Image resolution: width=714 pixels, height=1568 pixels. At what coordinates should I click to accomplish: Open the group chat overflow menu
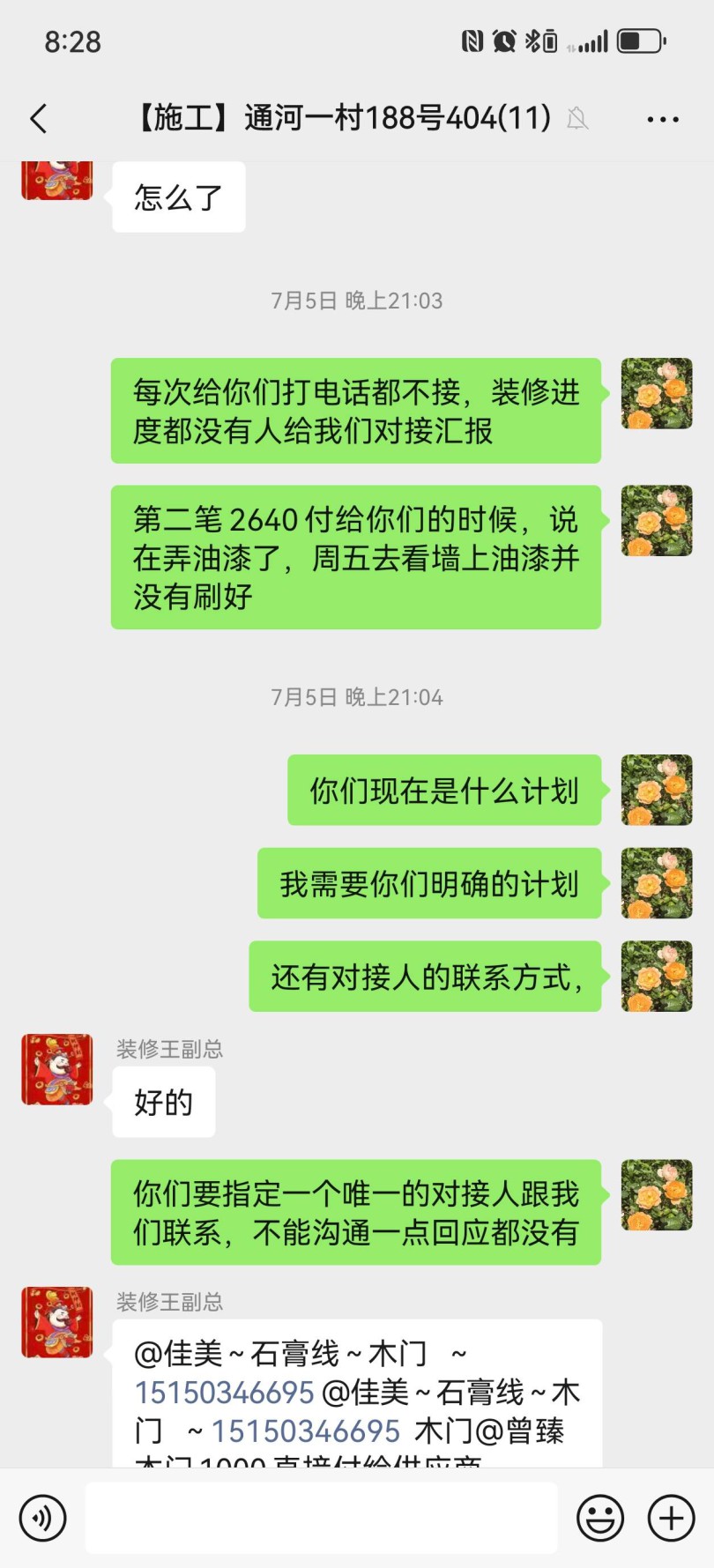click(662, 119)
